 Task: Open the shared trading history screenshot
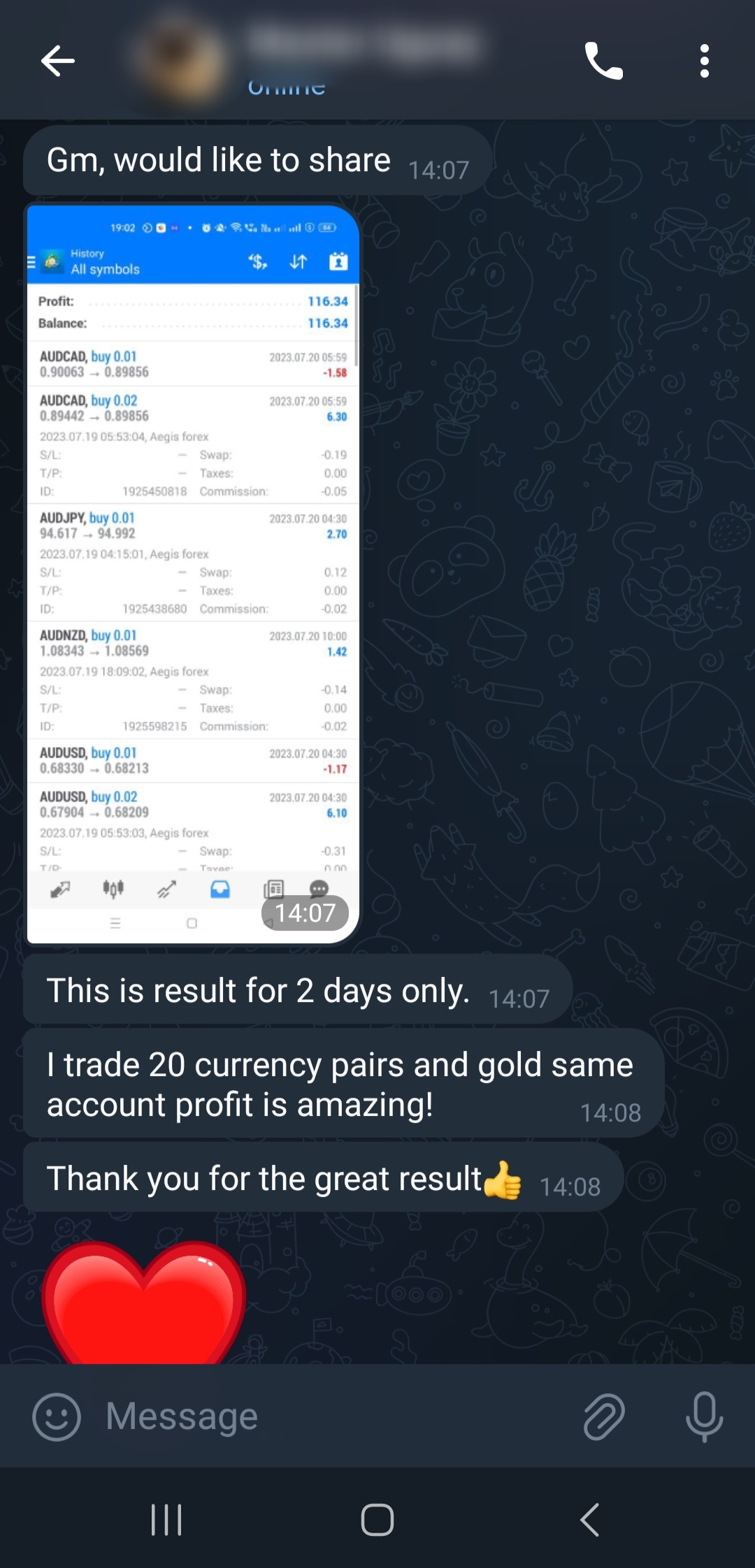click(193, 573)
